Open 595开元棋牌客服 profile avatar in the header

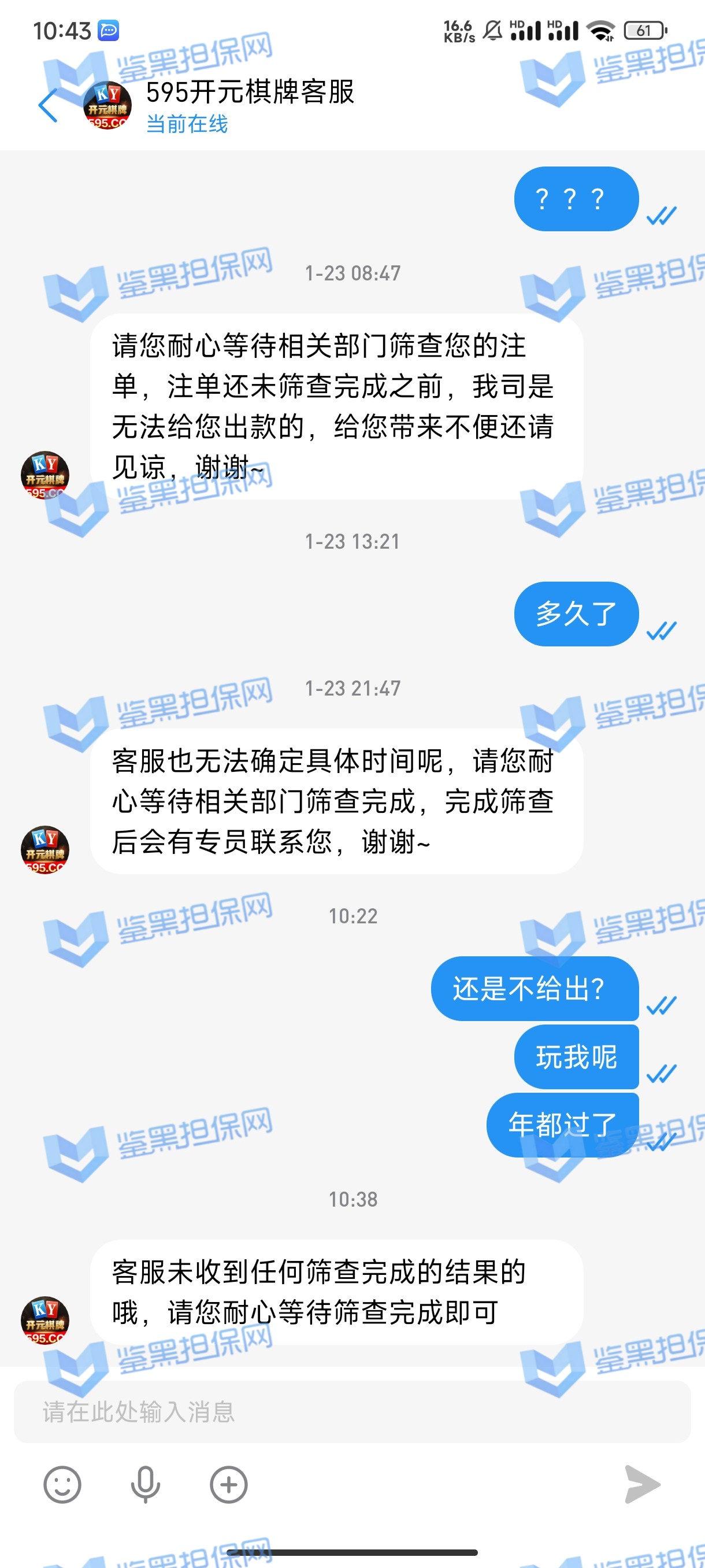point(107,106)
